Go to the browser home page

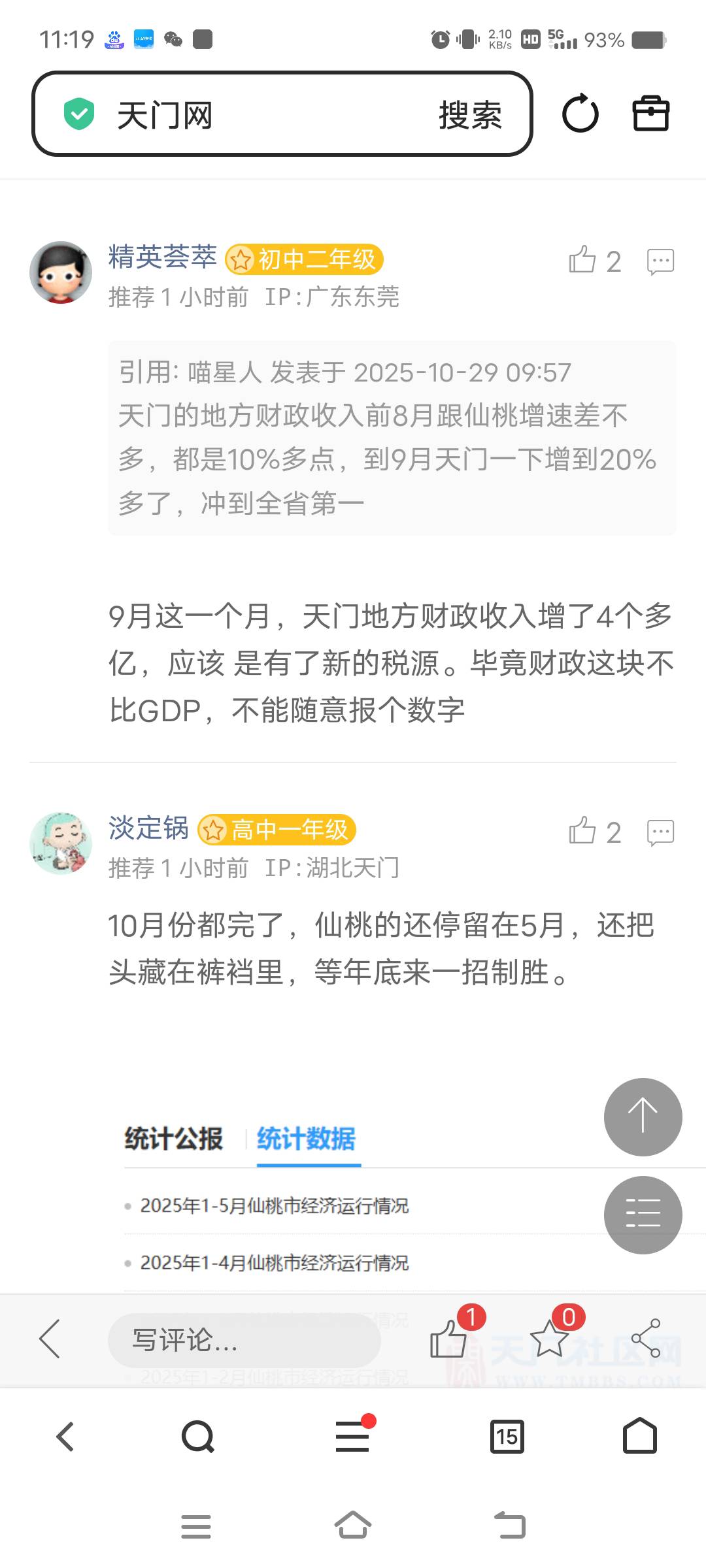coord(639,1436)
